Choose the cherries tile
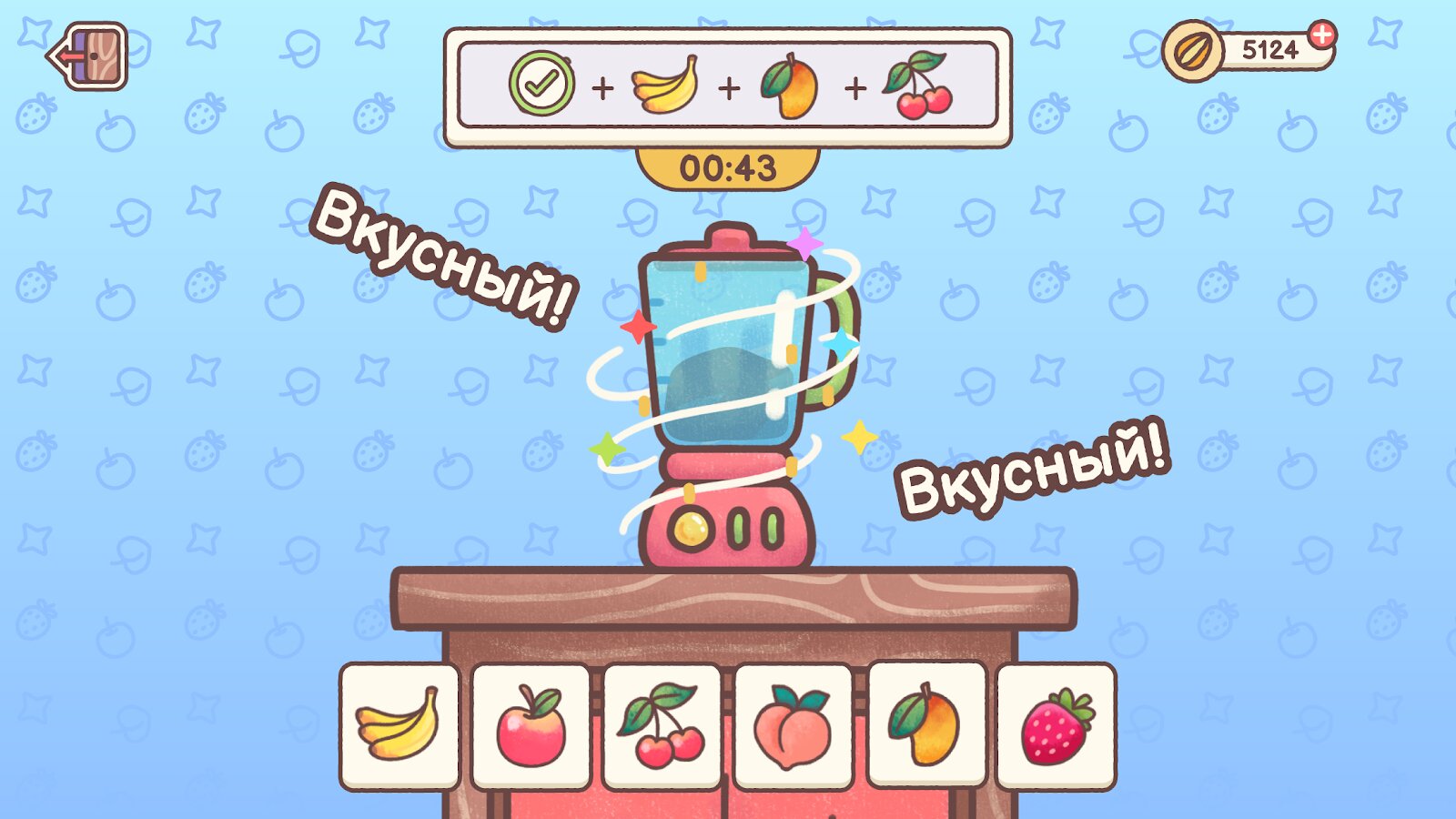This screenshot has height=819, width=1456. (x=662, y=726)
